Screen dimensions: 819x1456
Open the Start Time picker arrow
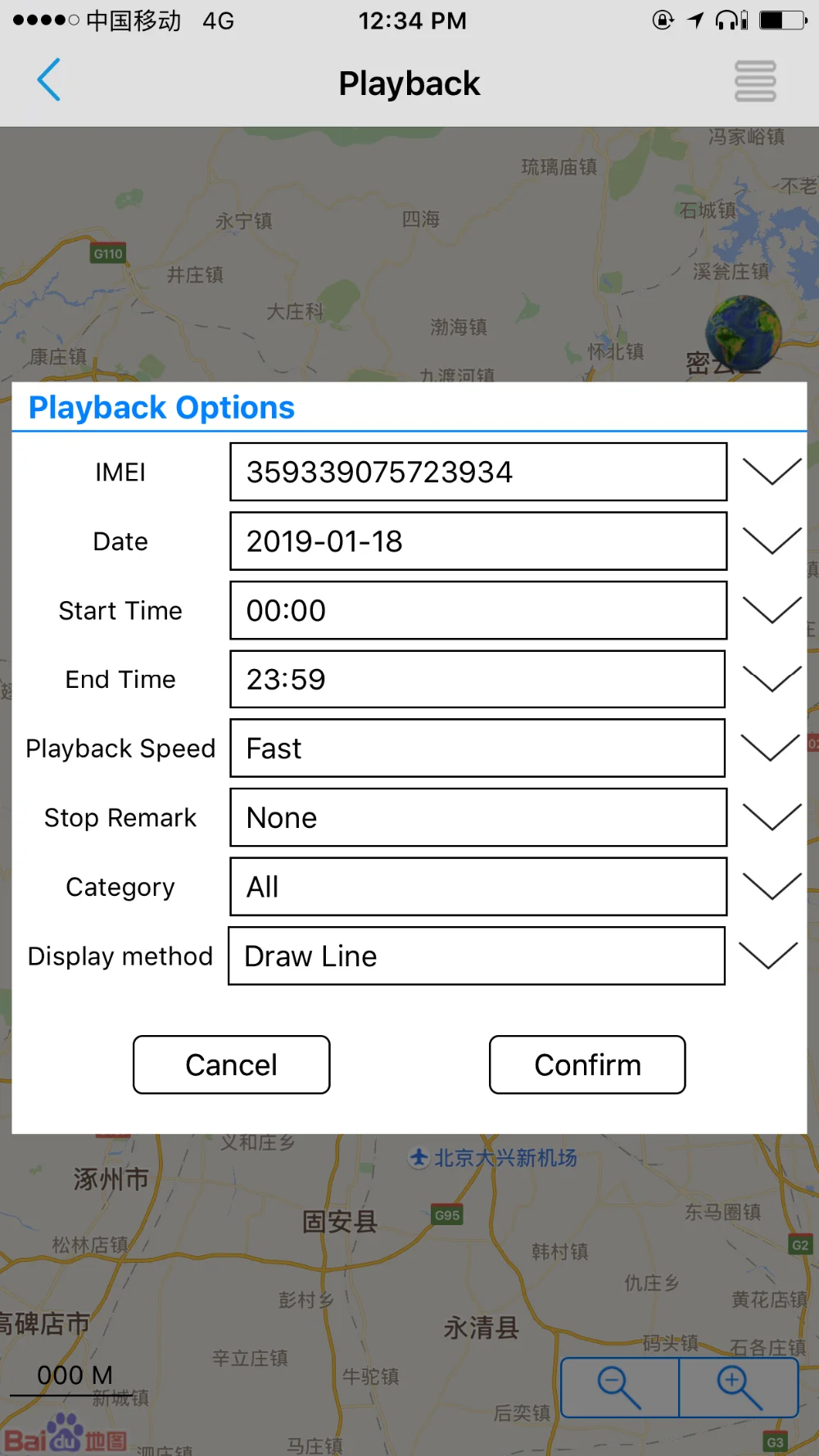(771, 610)
